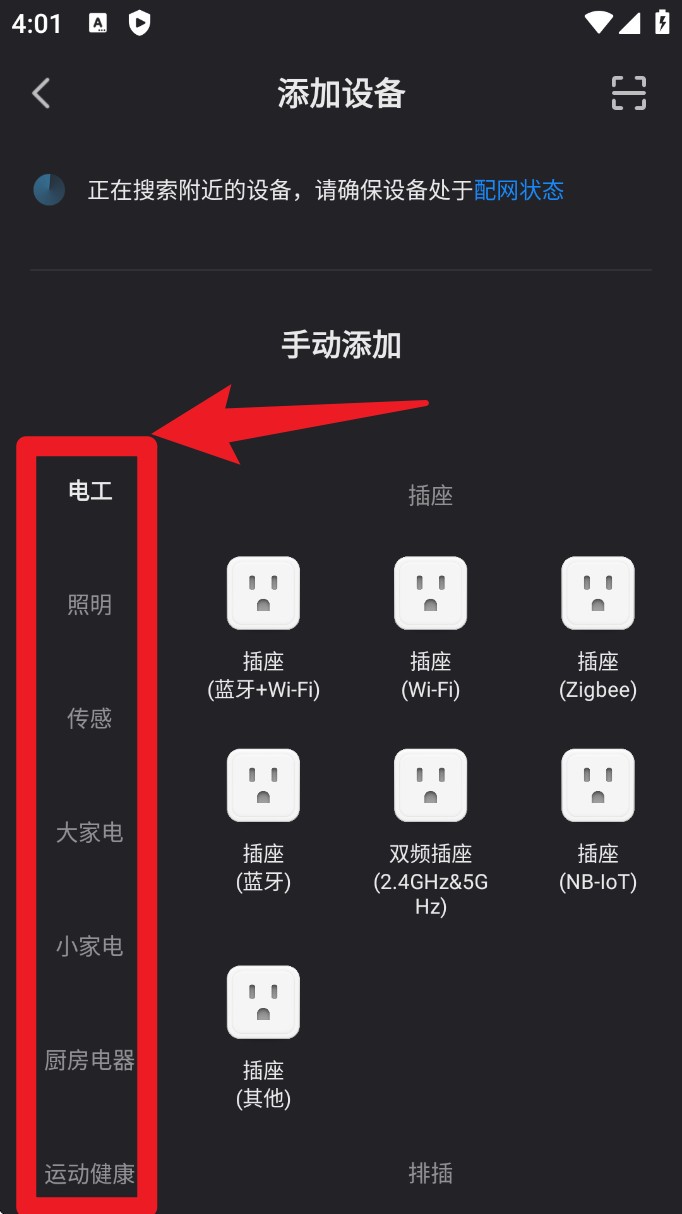This screenshot has height=1214, width=682.
Task: Switch to the 照明 category
Action: point(90,605)
